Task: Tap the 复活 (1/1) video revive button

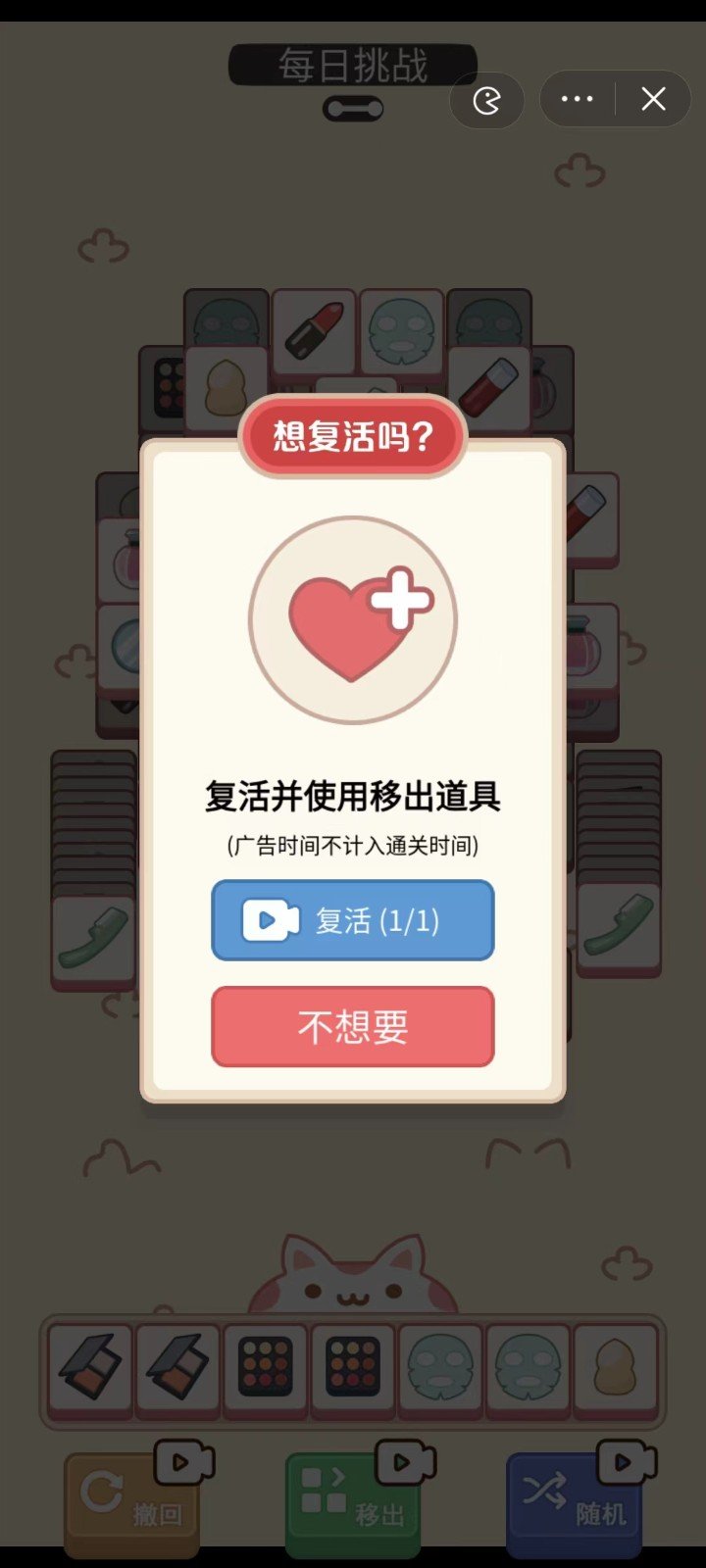Action: pyautogui.click(x=353, y=920)
